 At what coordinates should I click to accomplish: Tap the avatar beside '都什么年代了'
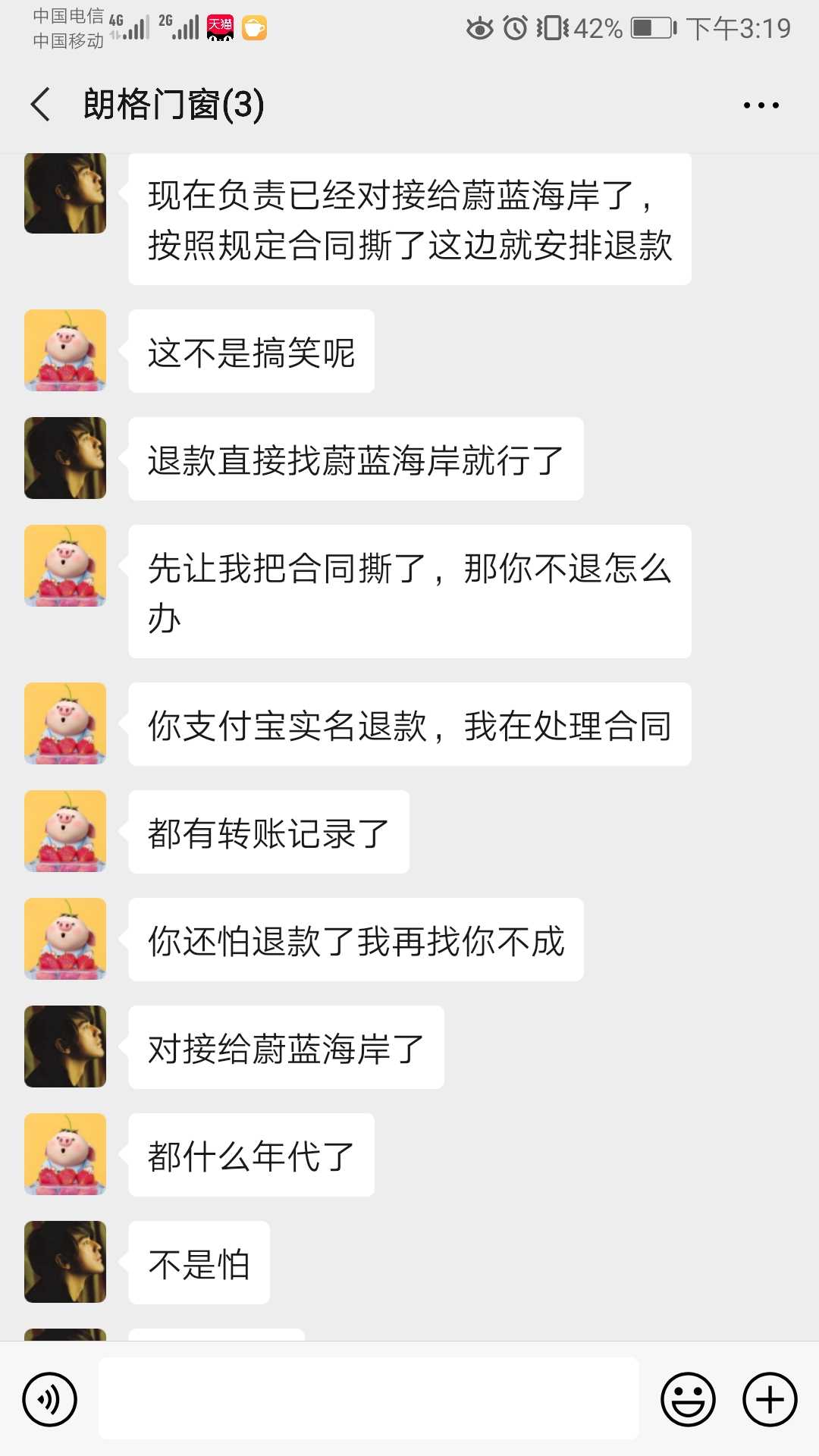click(x=65, y=1154)
